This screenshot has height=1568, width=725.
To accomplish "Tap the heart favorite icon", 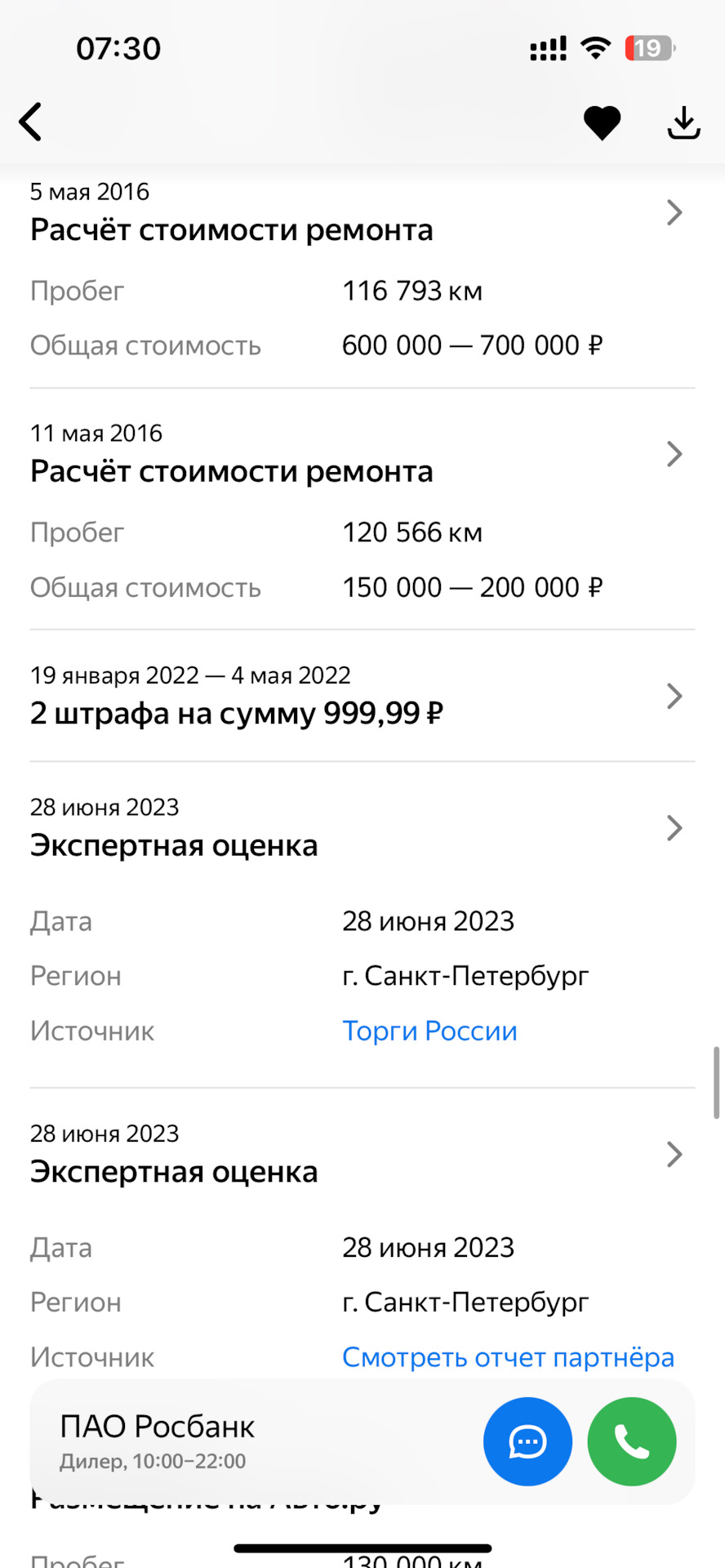I will (603, 123).
